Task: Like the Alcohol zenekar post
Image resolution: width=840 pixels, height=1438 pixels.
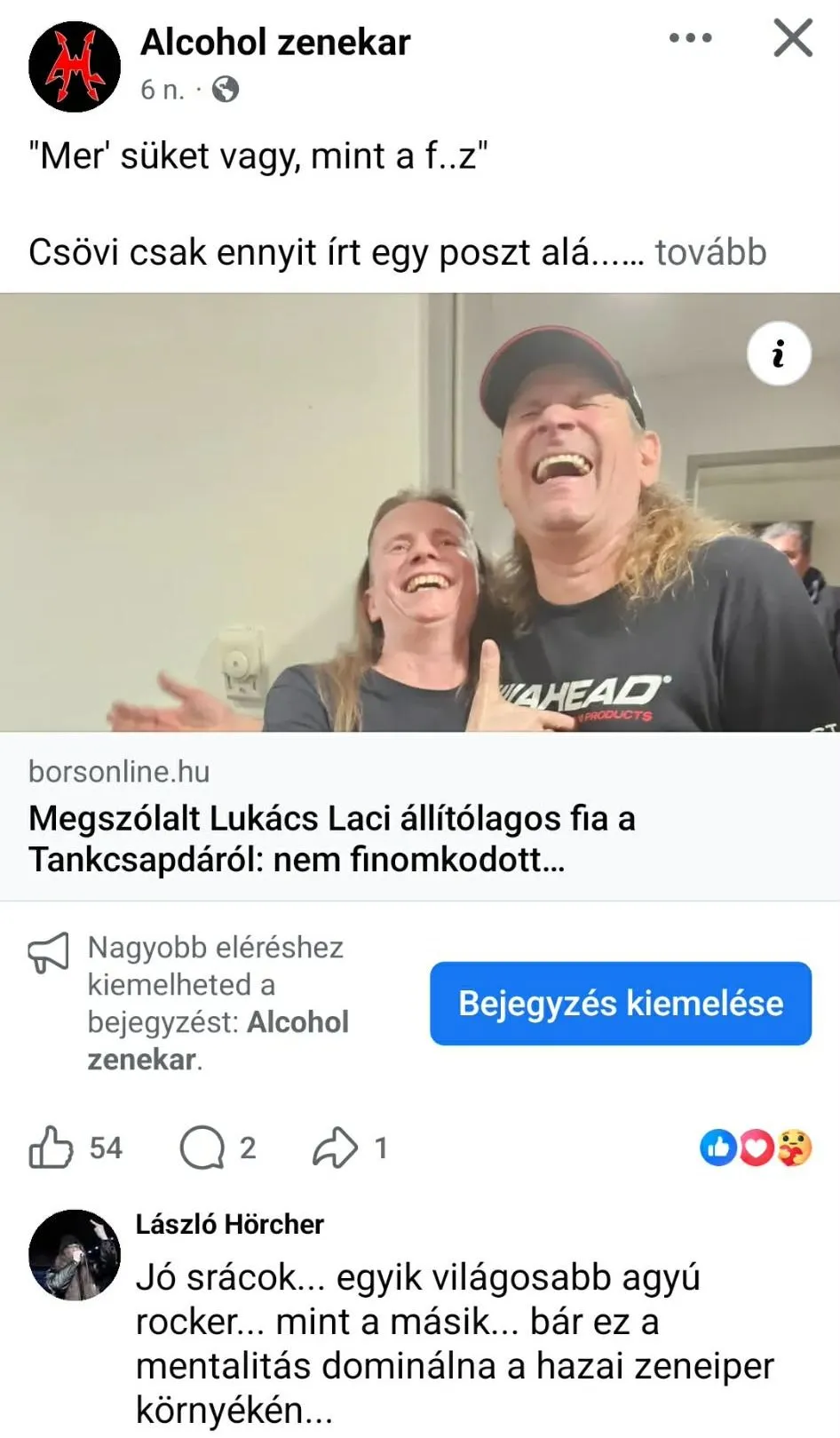Action: click(52, 1148)
